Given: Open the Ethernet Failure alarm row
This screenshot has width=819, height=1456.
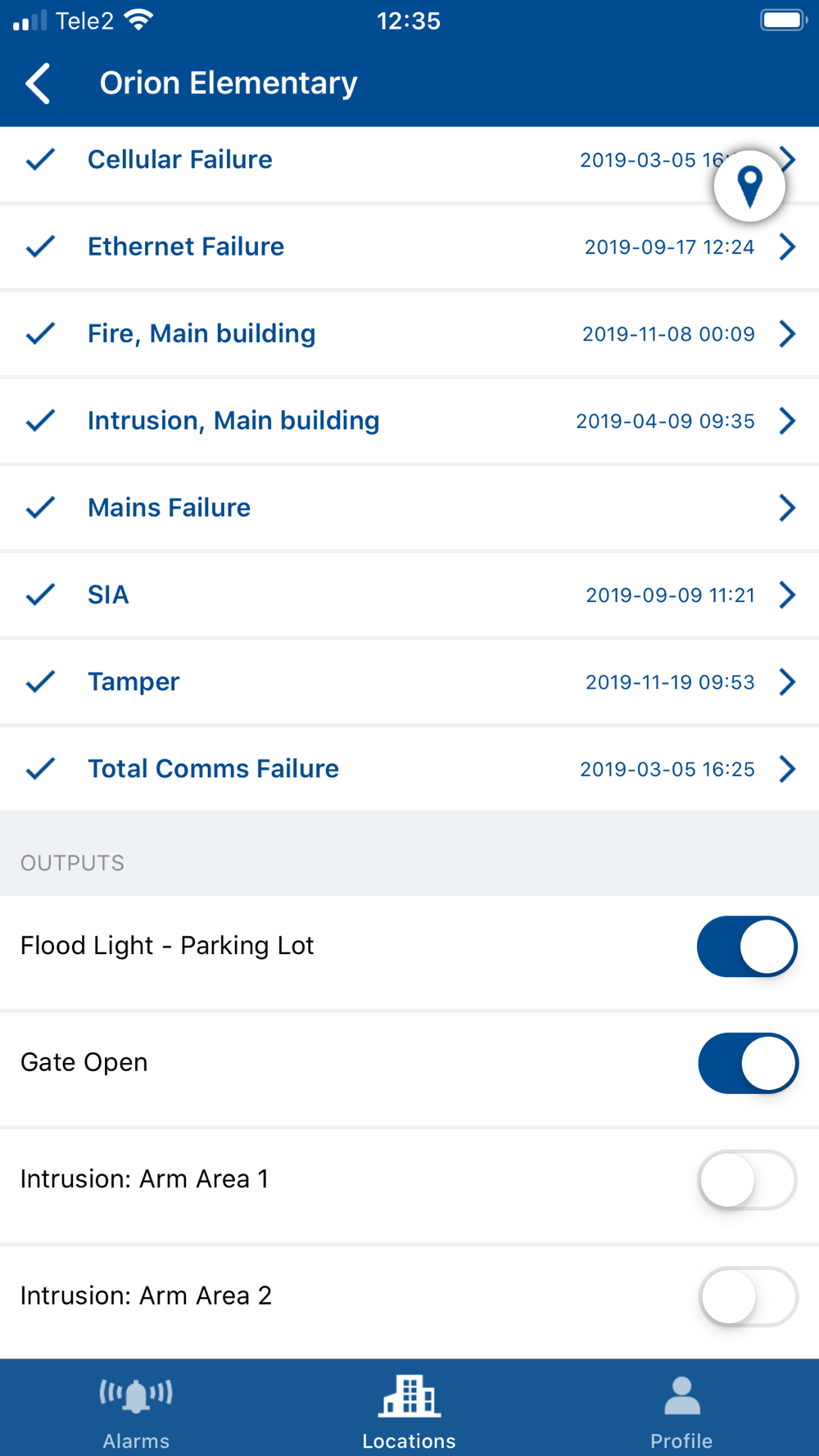Looking at the screenshot, I should pyautogui.click(x=409, y=246).
